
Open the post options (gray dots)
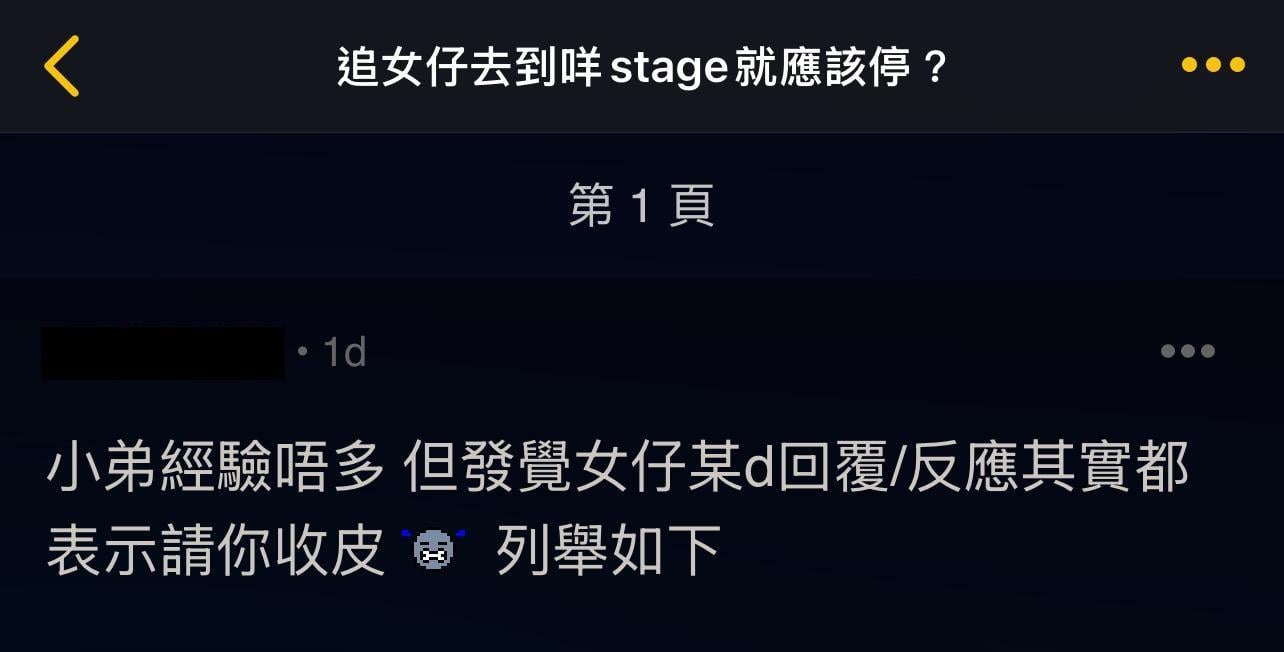pyautogui.click(x=1187, y=351)
